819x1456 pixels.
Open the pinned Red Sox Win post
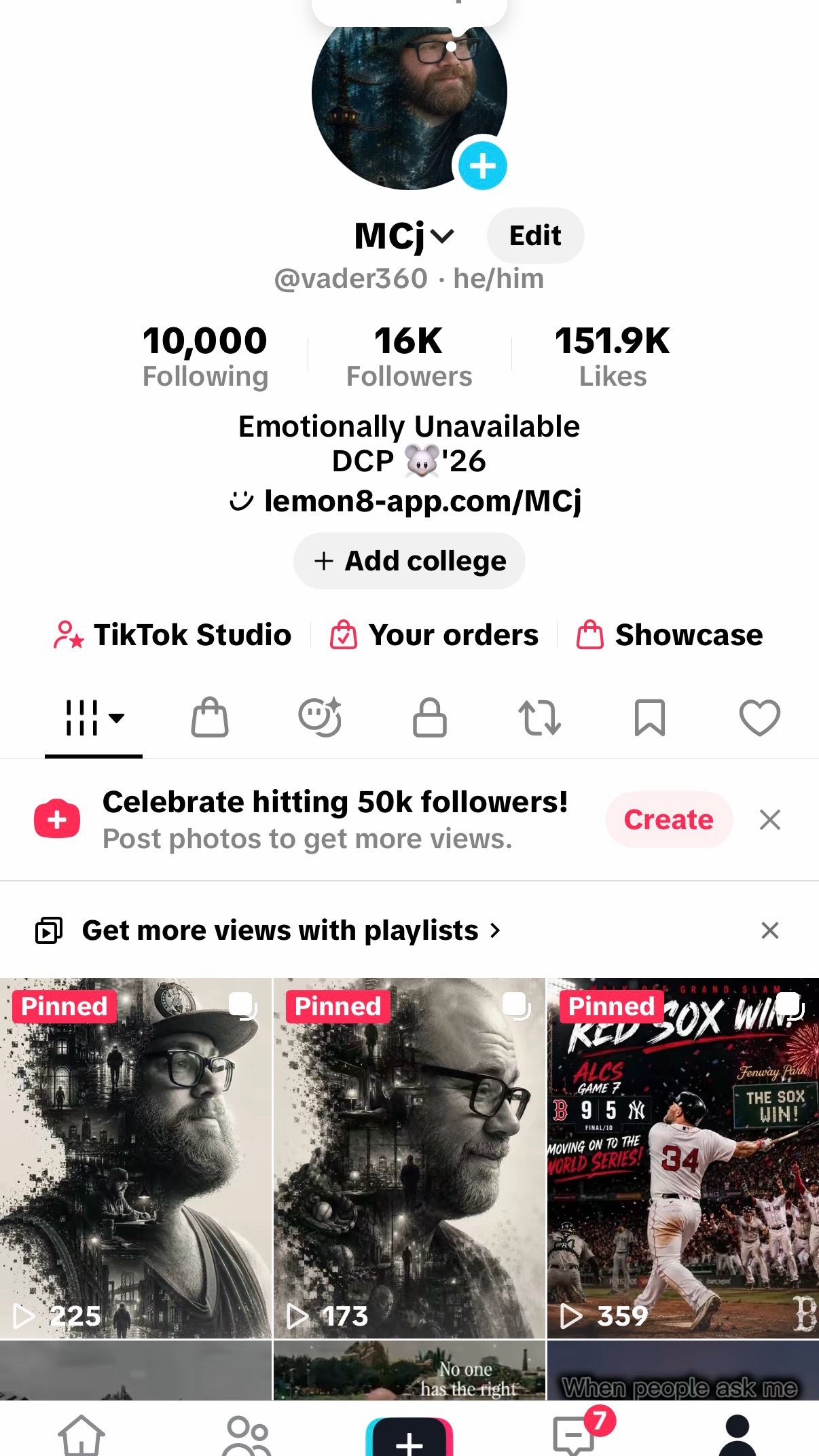point(683,1159)
